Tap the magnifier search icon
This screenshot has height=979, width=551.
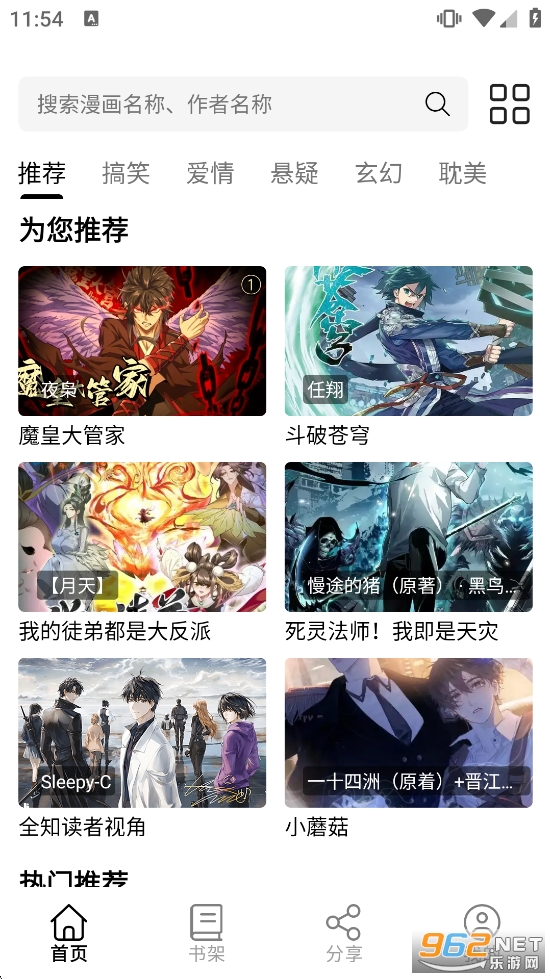[x=437, y=104]
